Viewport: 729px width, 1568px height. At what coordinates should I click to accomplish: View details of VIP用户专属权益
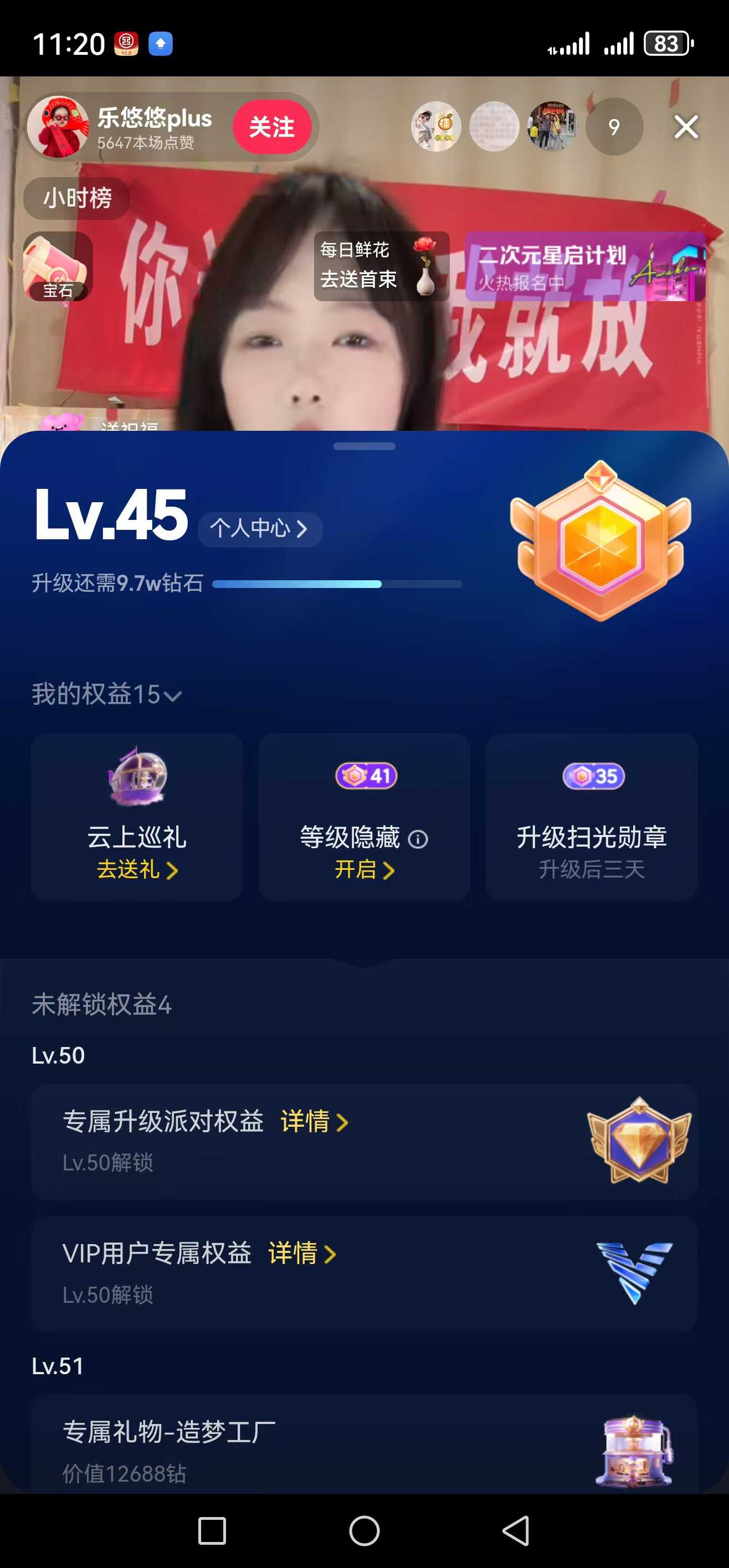pyautogui.click(x=302, y=1254)
